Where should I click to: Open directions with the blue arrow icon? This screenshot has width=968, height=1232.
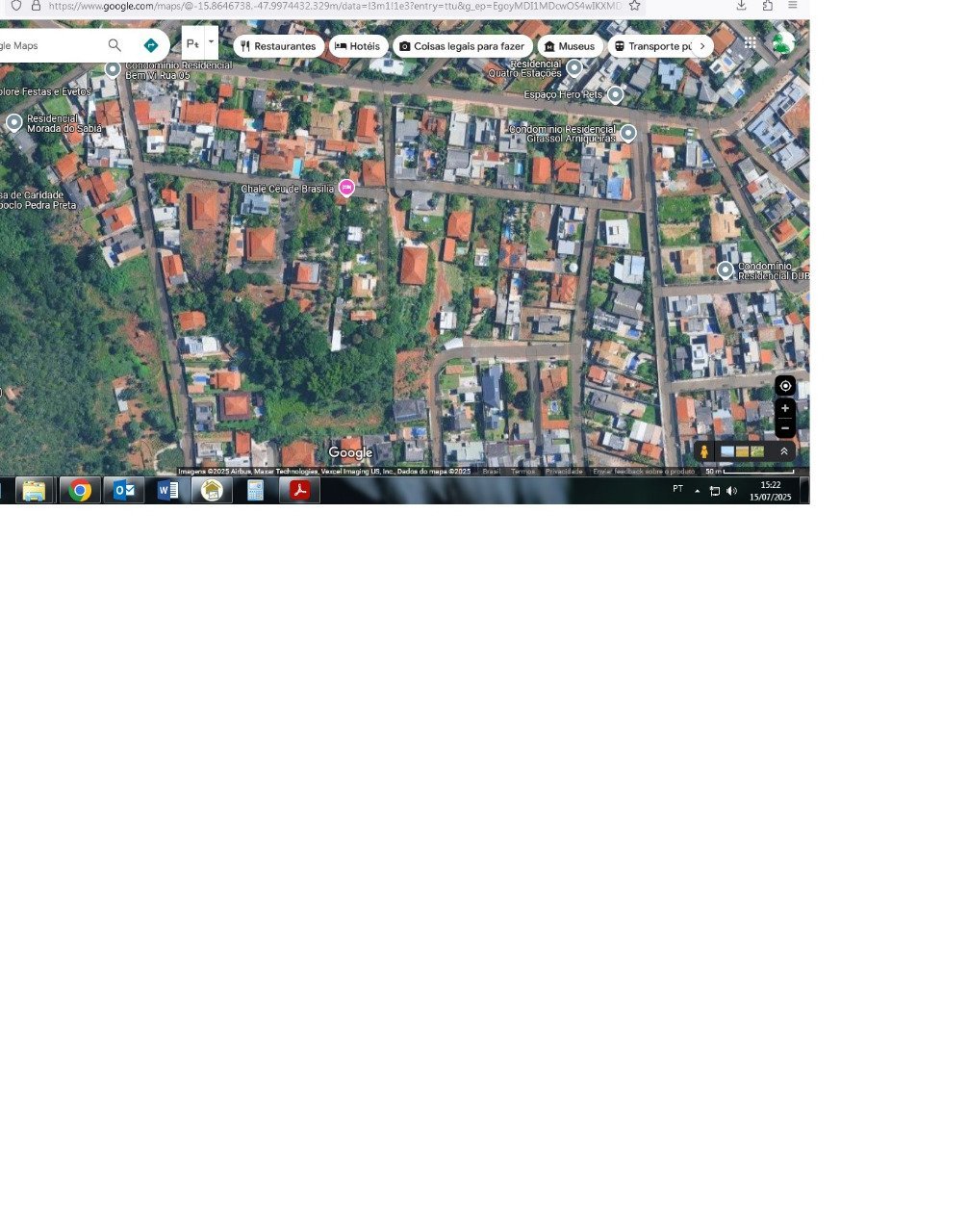[151, 45]
